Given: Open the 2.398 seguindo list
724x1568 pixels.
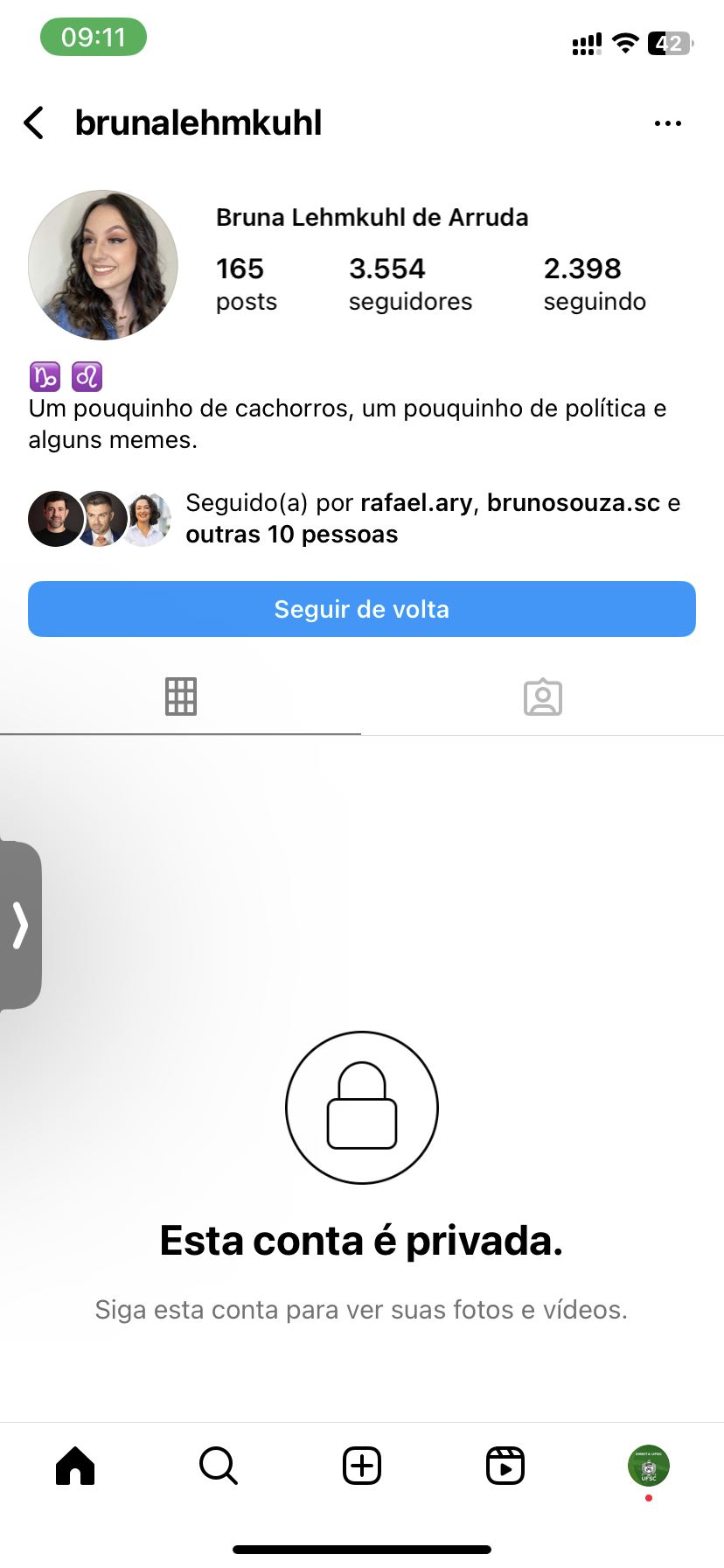Looking at the screenshot, I should (x=595, y=283).
